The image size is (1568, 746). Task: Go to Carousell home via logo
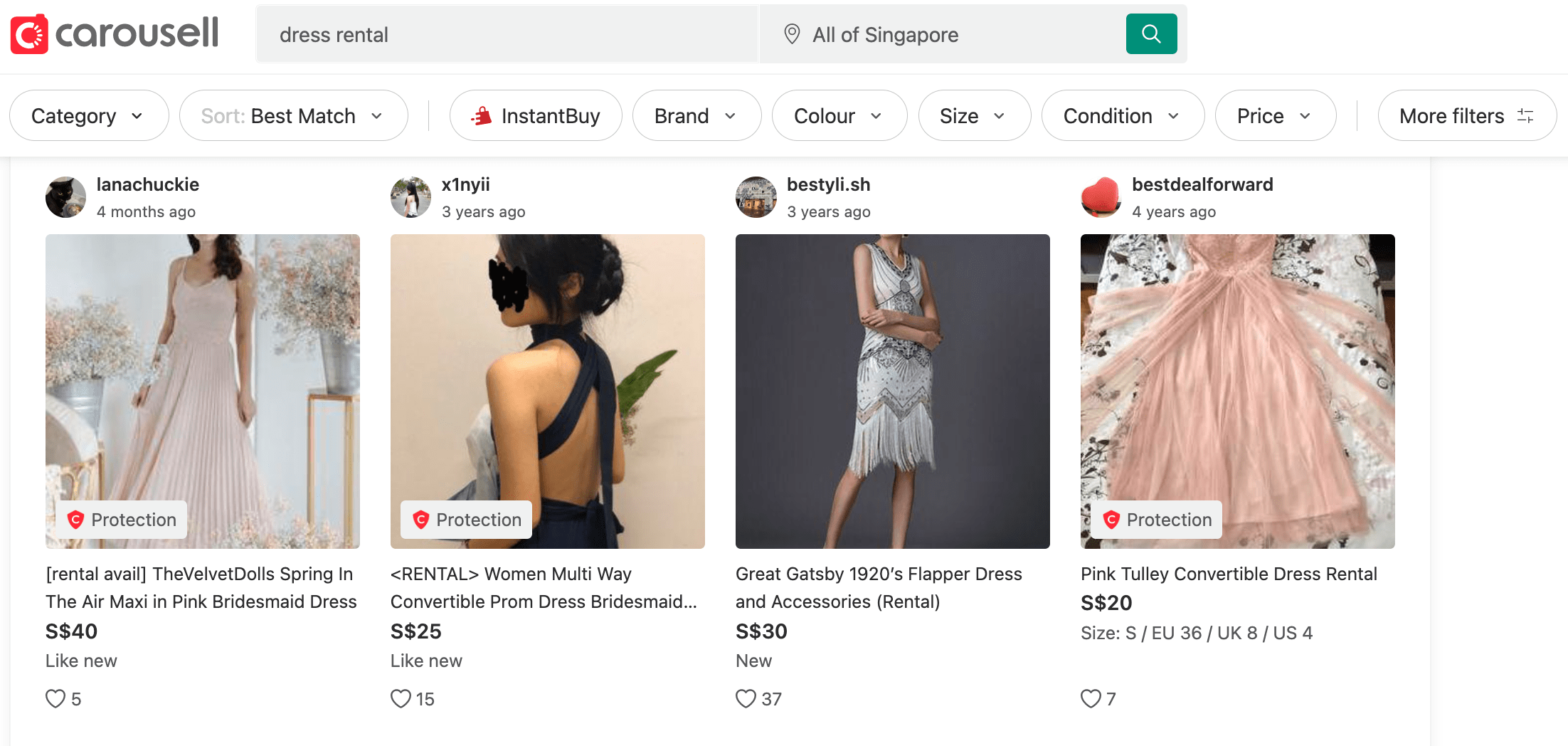click(x=115, y=33)
